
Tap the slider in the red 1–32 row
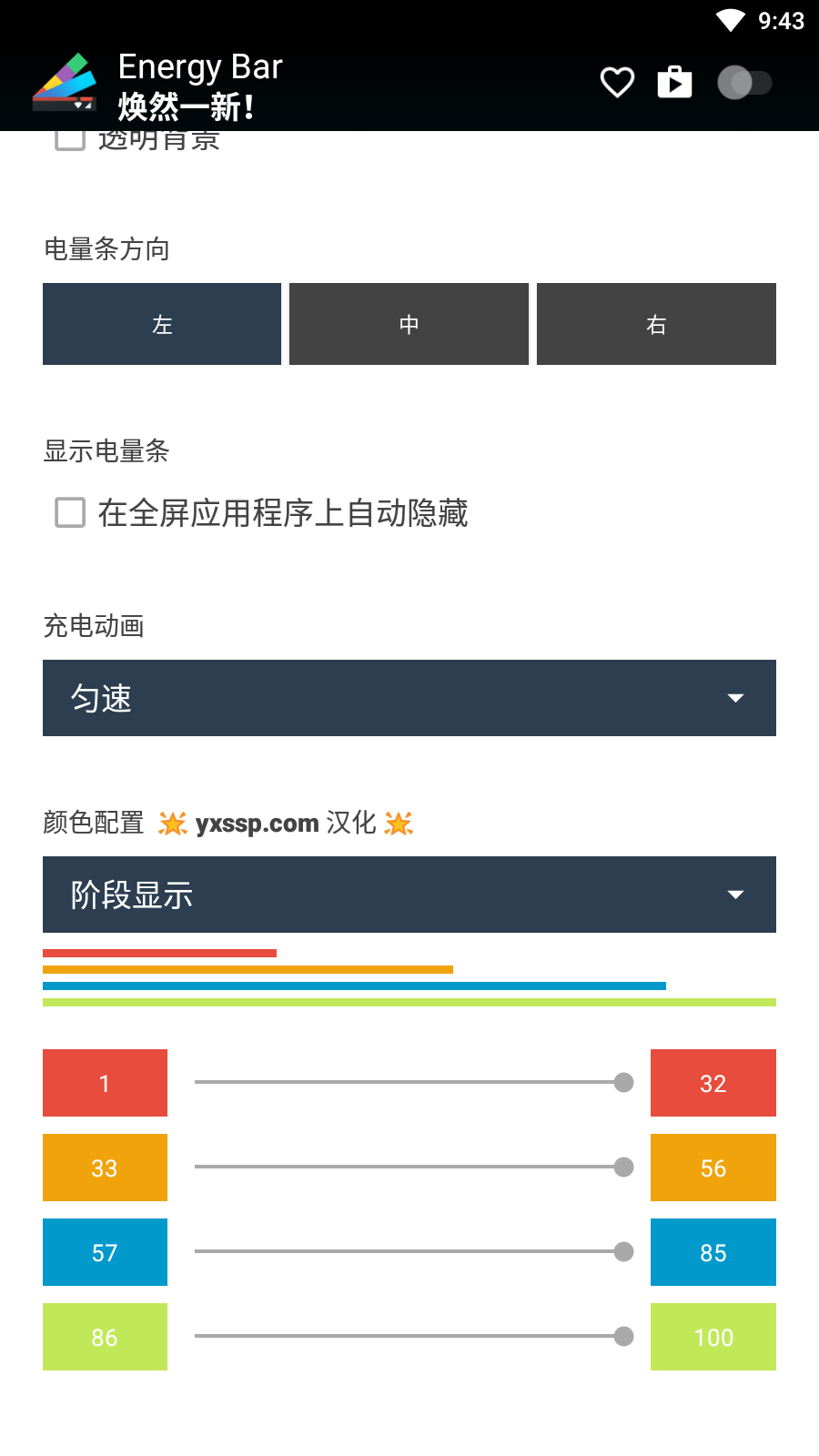point(414,1082)
